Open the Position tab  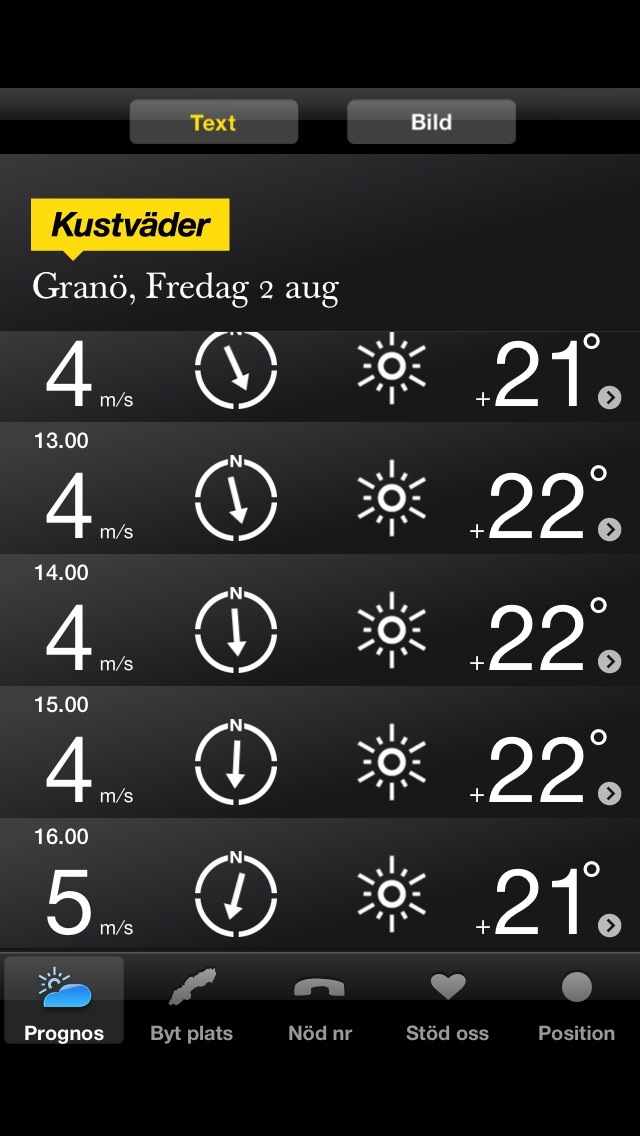[x=576, y=1000]
